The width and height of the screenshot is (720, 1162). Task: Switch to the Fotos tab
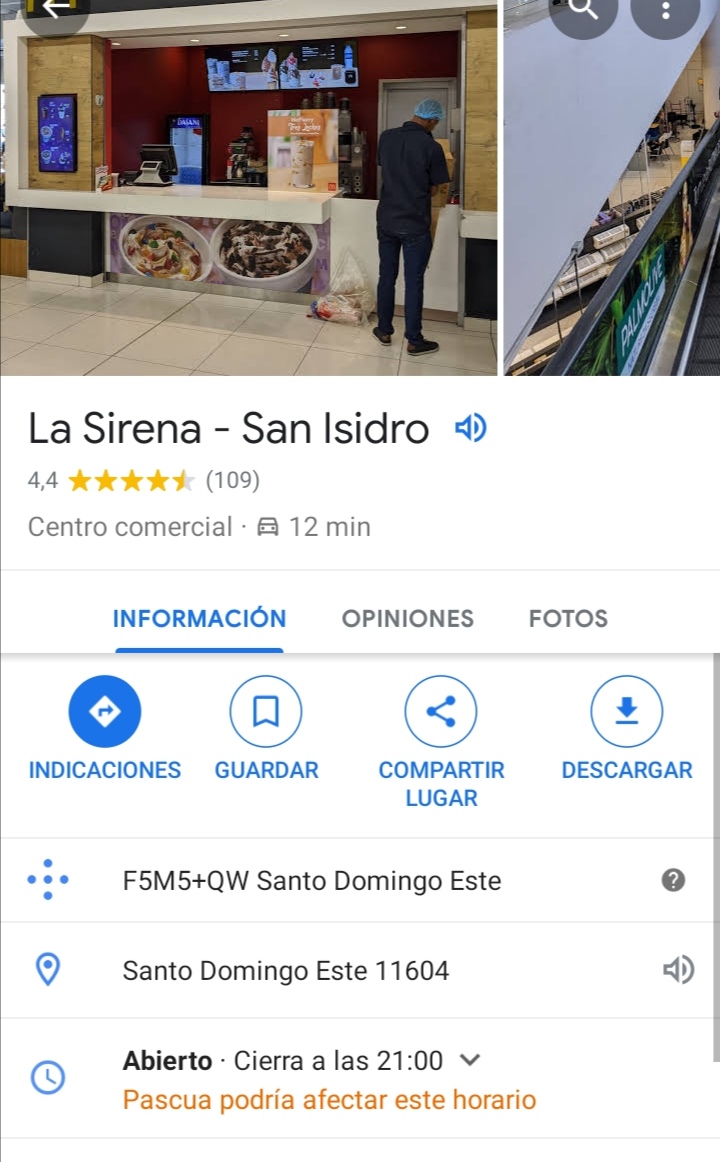tap(568, 619)
